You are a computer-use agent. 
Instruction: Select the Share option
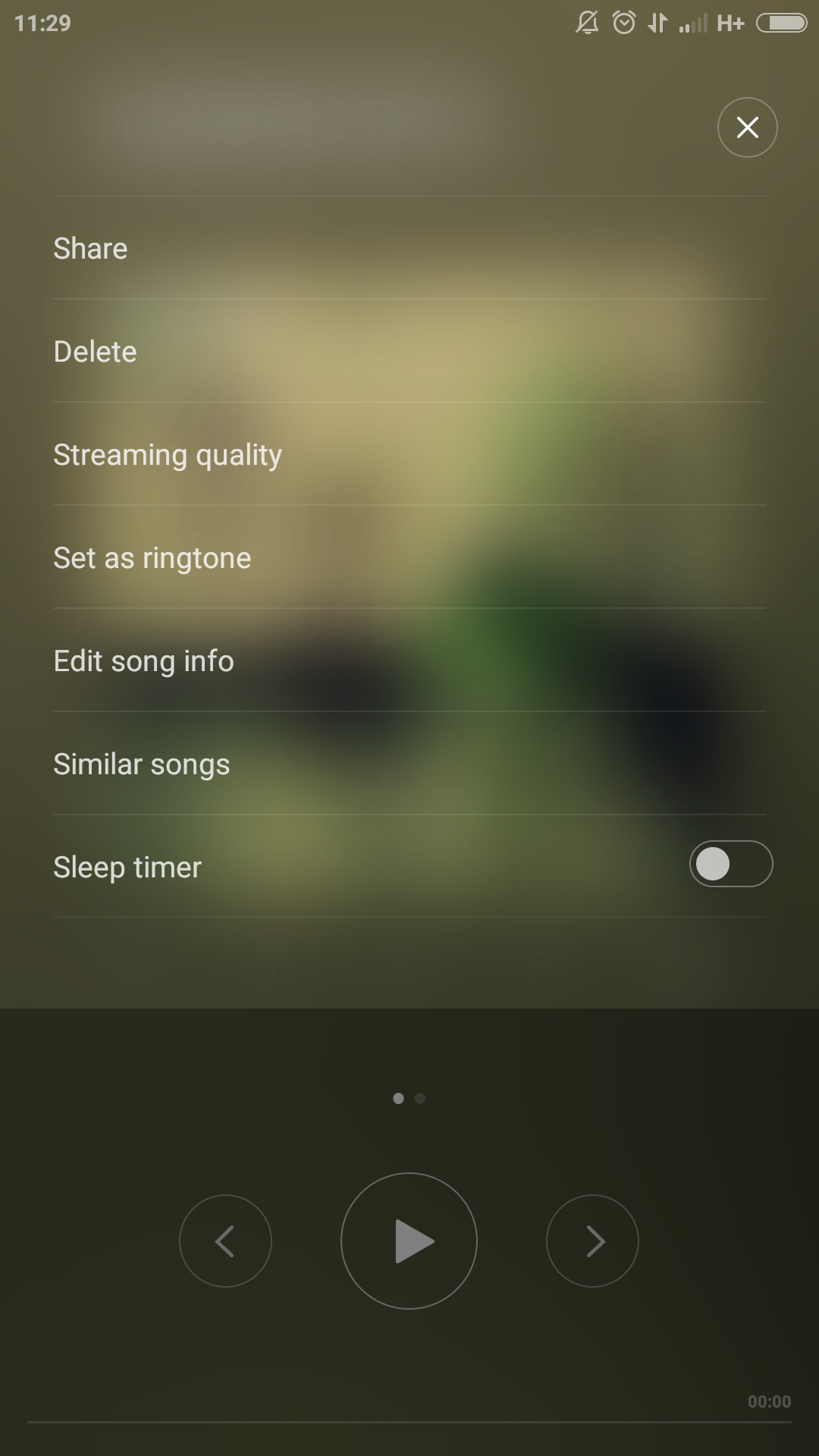tap(409, 248)
